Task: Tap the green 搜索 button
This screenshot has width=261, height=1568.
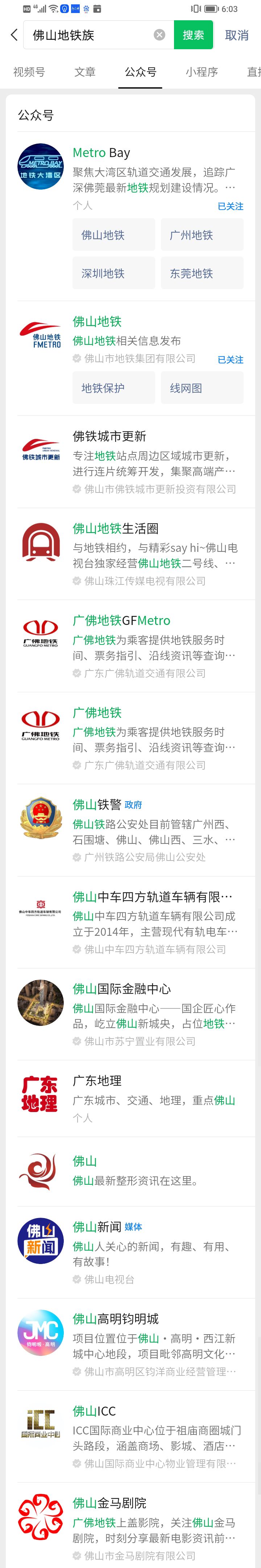Action: point(193,35)
